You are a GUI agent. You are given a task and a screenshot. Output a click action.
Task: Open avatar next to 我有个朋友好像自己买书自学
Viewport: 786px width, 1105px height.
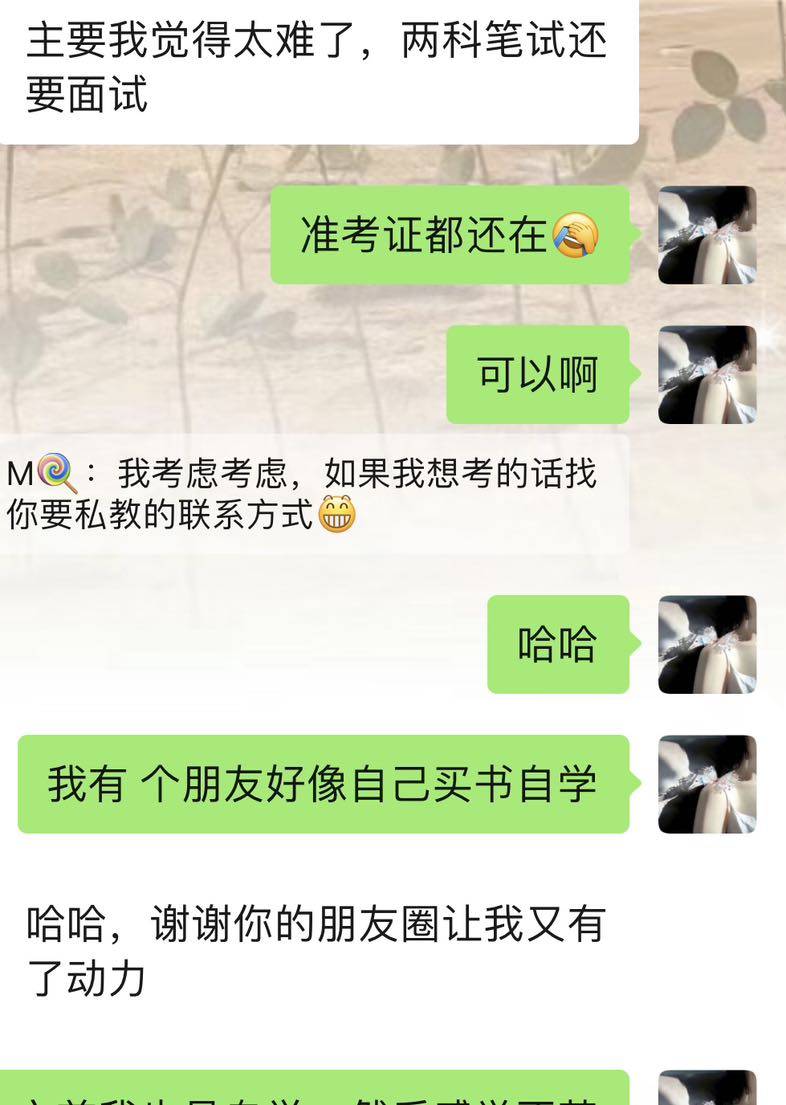click(x=707, y=784)
